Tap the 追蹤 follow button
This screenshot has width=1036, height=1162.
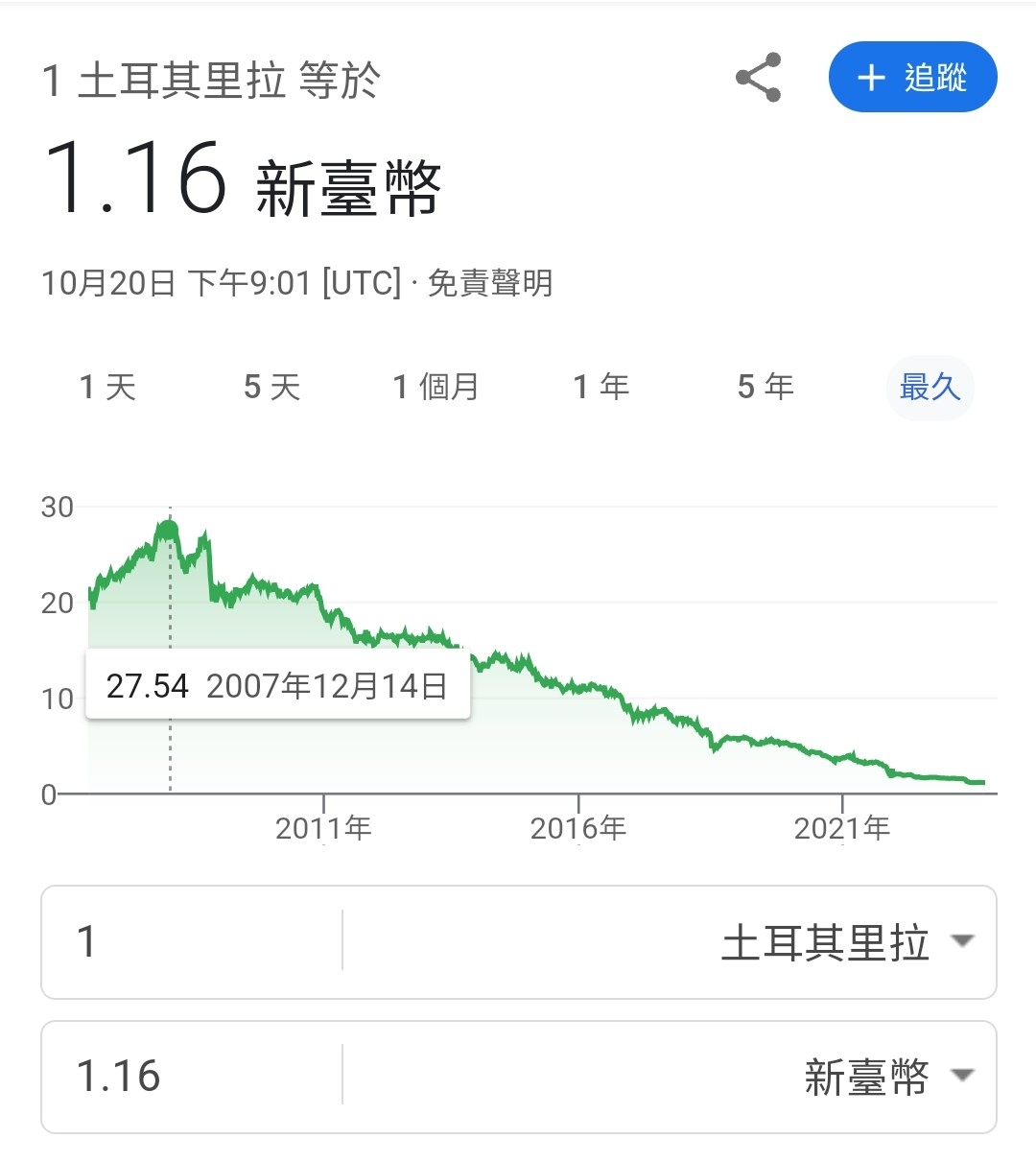[x=912, y=78]
